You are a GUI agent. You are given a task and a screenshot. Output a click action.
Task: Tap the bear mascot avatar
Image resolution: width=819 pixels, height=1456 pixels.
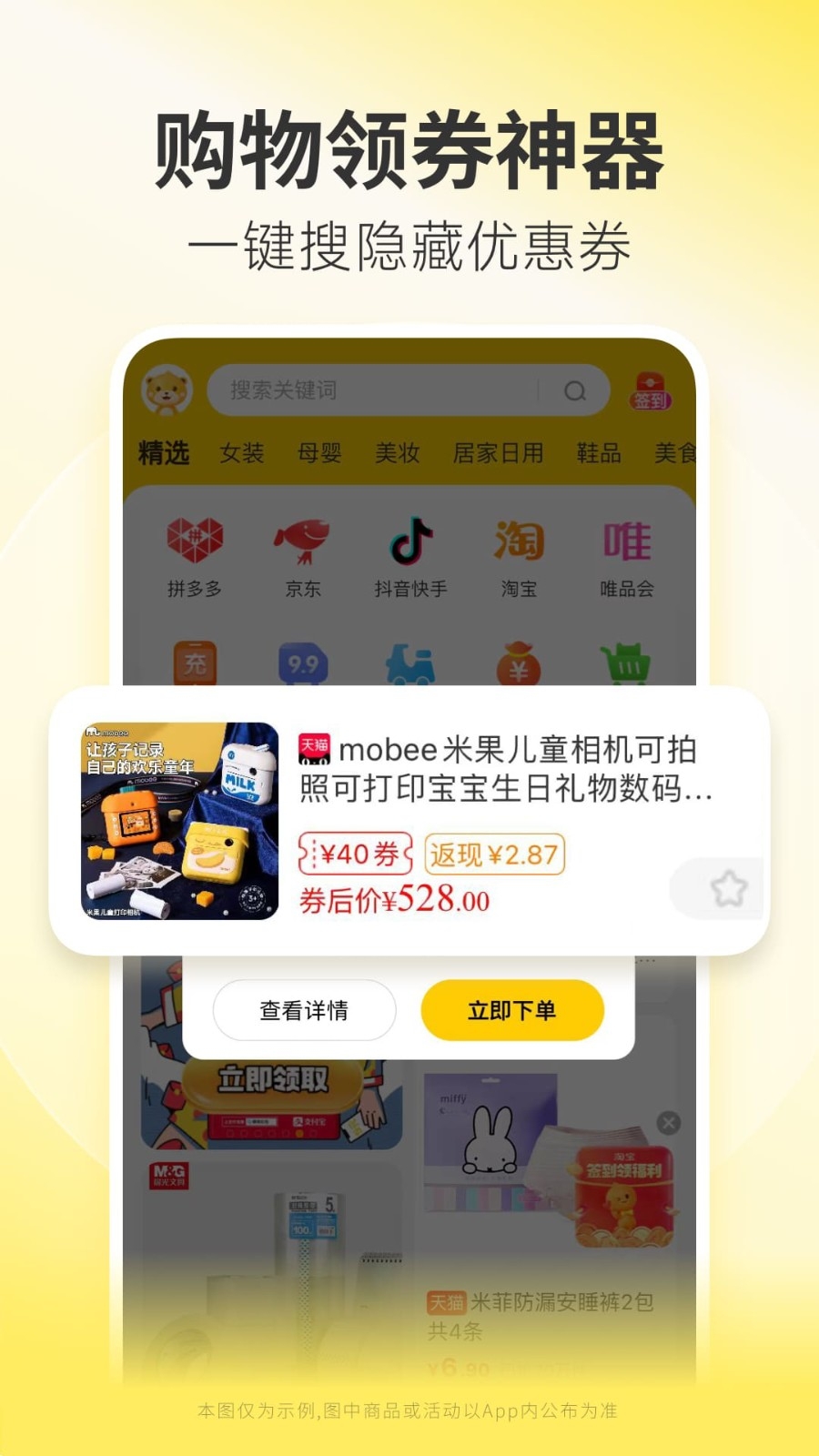coord(167,391)
